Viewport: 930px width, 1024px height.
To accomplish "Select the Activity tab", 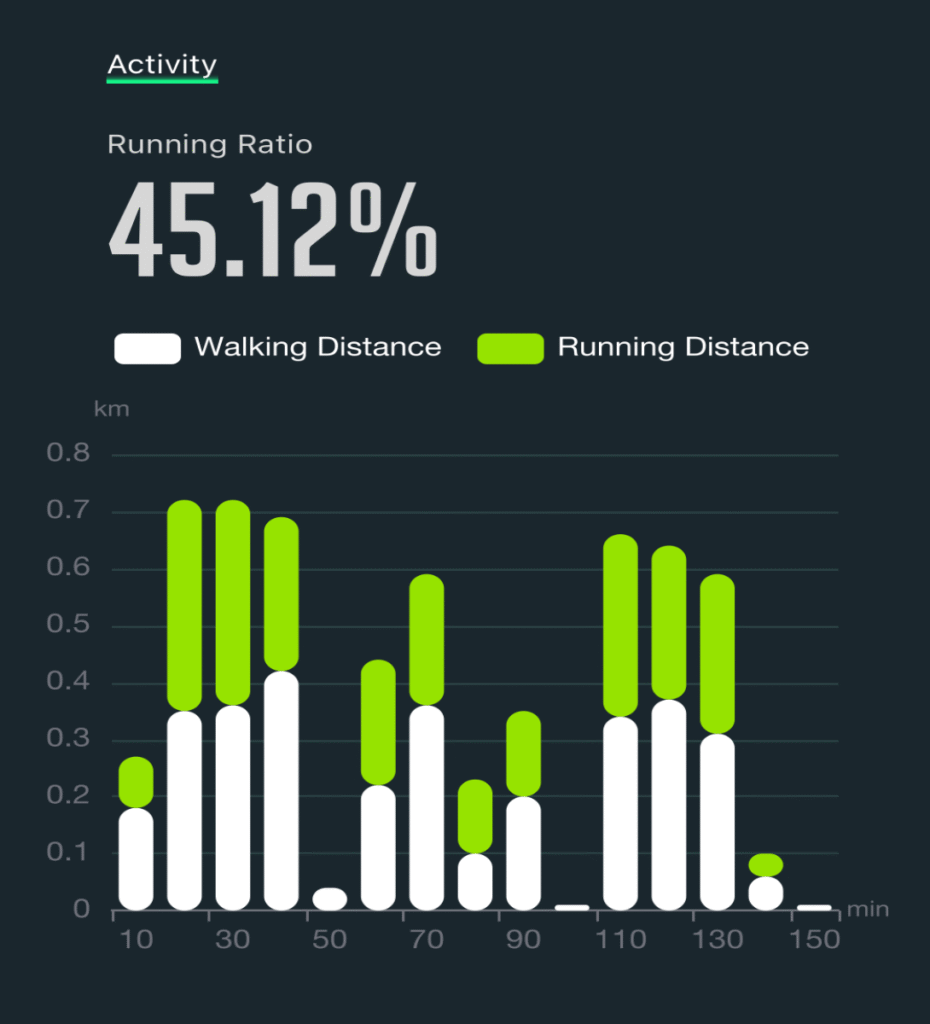I will point(162,66).
